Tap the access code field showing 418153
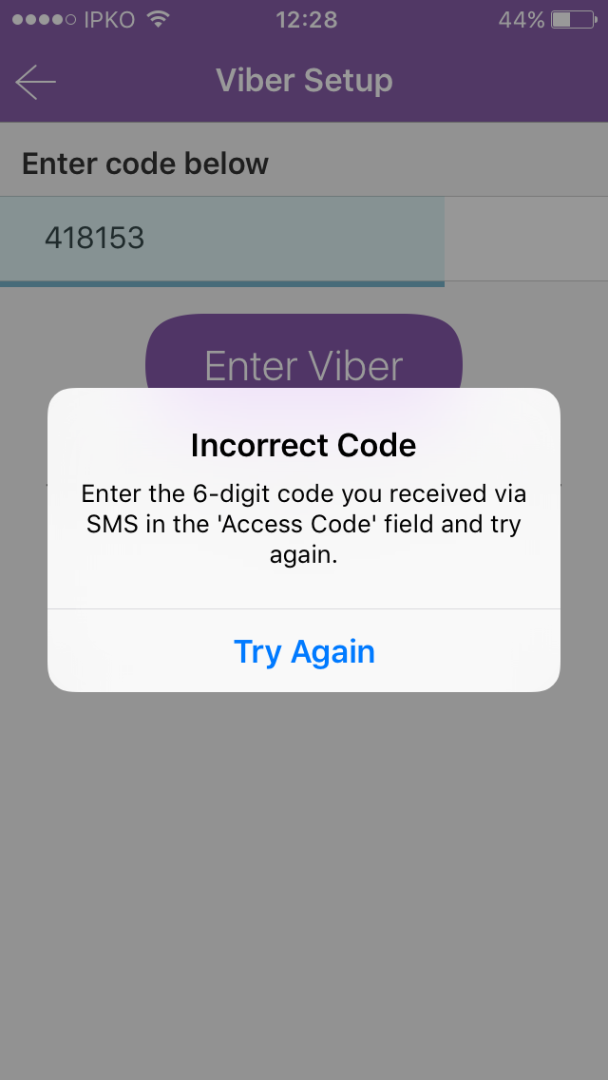The height and width of the screenshot is (1080, 608). (220, 239)
